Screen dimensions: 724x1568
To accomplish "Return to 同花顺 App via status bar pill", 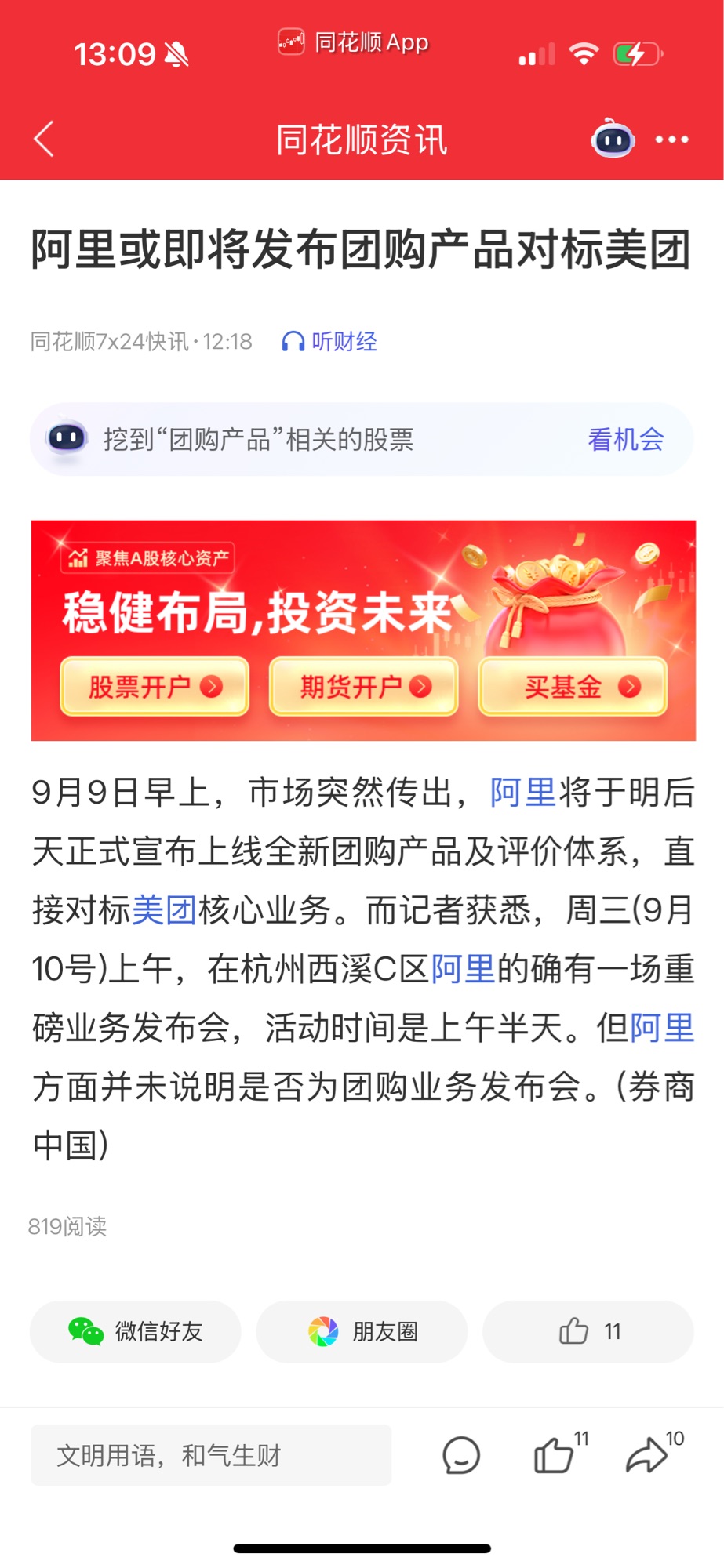I will tap(354, 42).
